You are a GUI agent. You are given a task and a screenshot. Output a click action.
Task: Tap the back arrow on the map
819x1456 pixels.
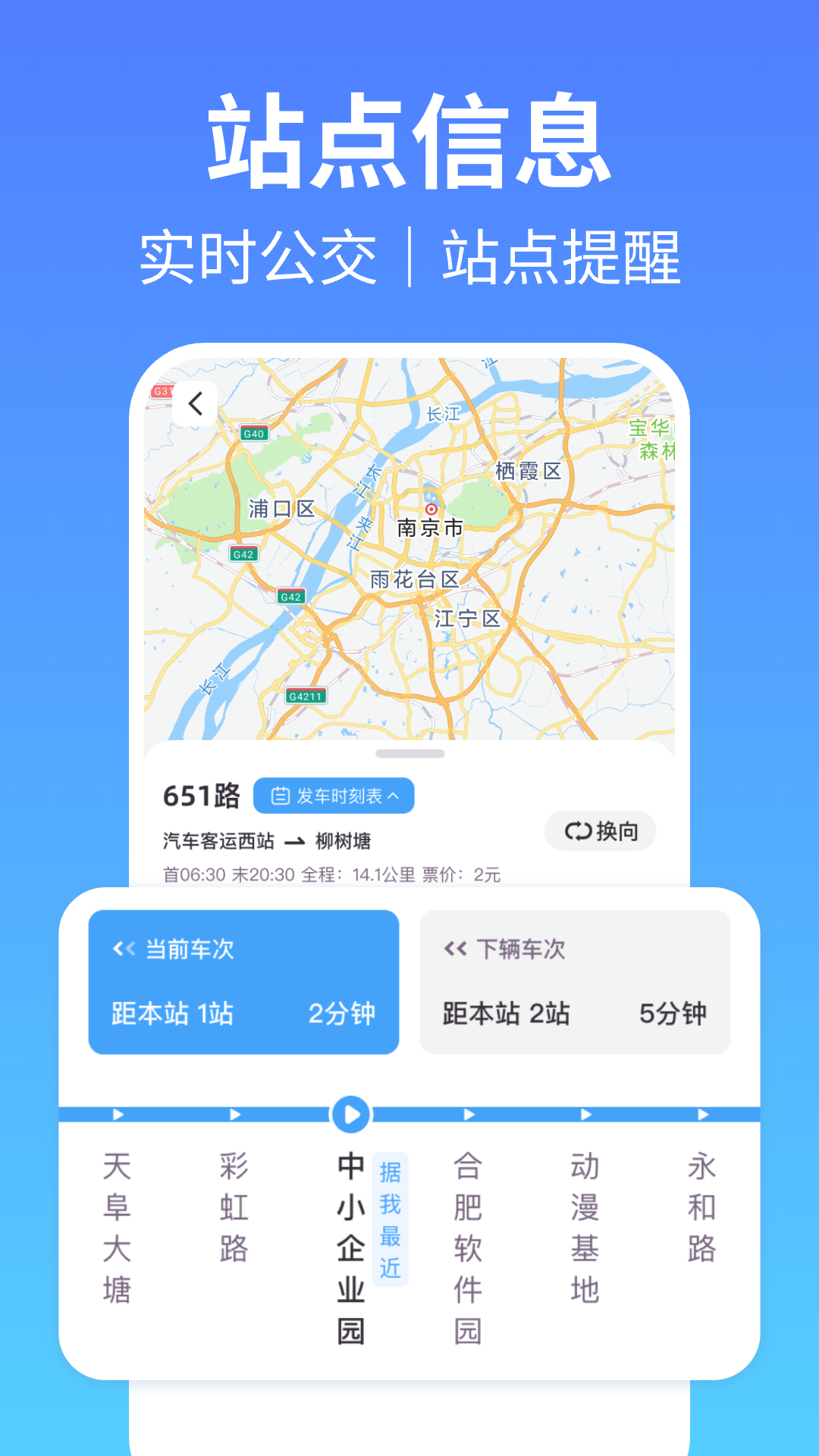click(x=196, y=403)
